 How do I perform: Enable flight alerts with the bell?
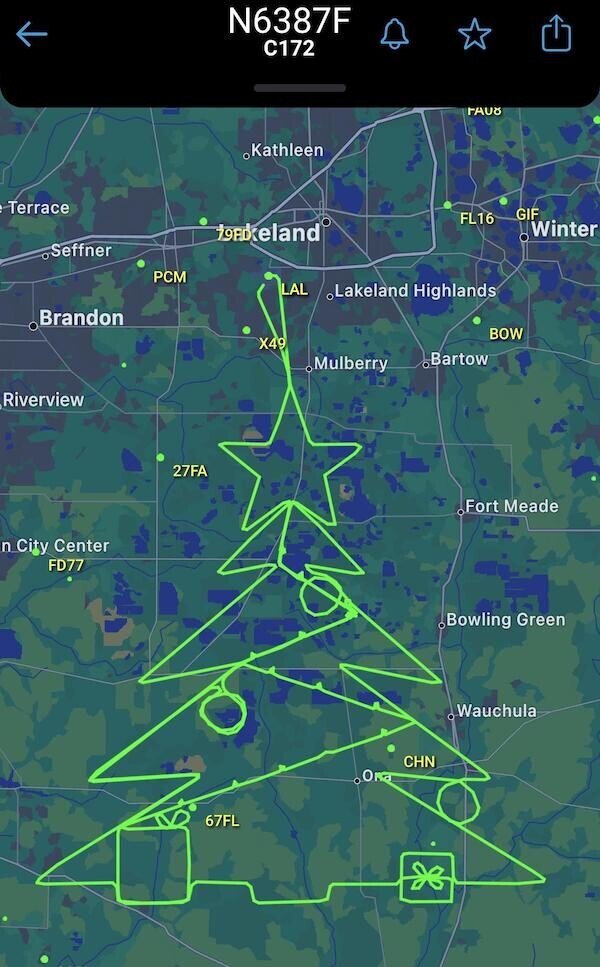[395, 35]
